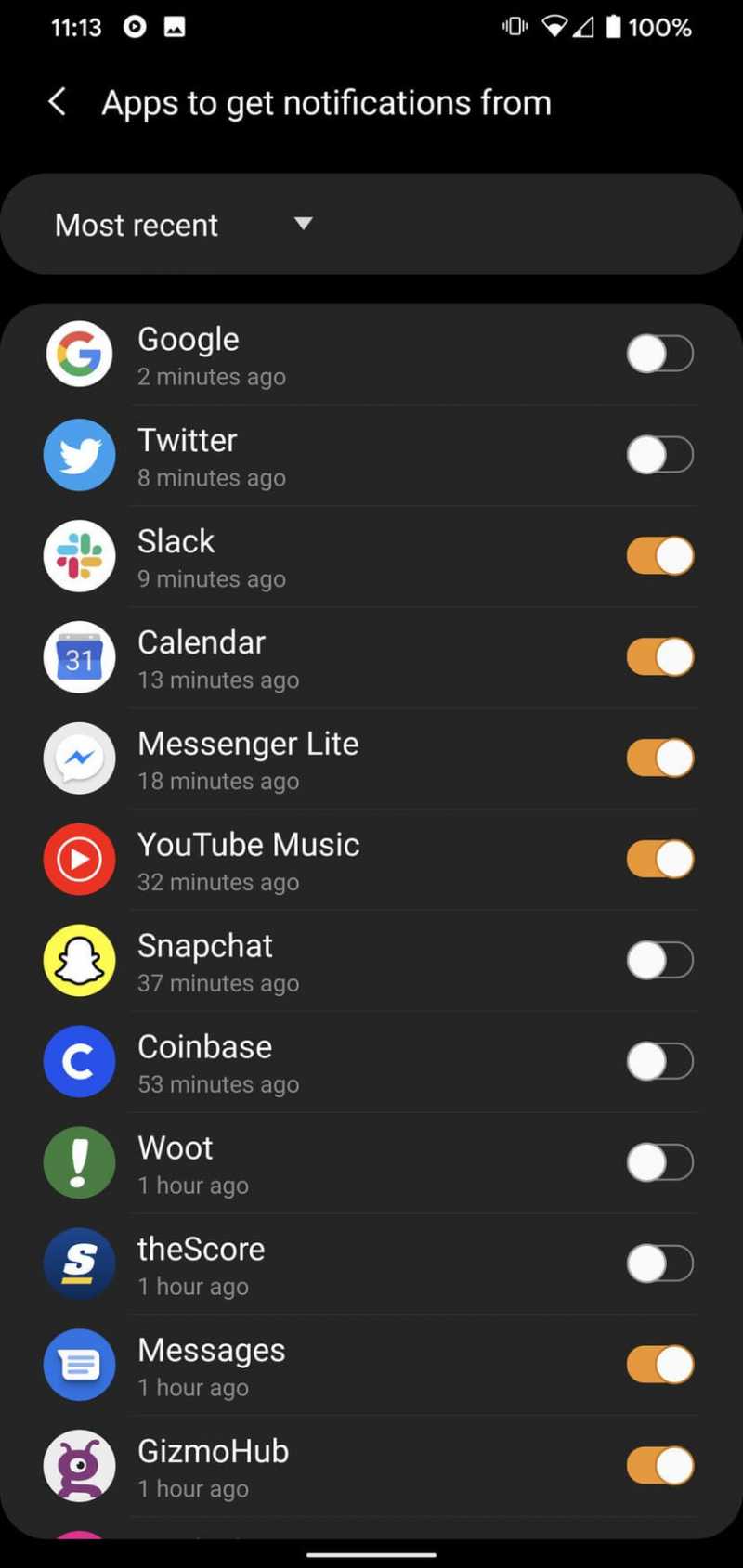This screenshot has width=743, height=1568.
Task: Disable GizmoHub notifications
Action: pos(659,1466)
